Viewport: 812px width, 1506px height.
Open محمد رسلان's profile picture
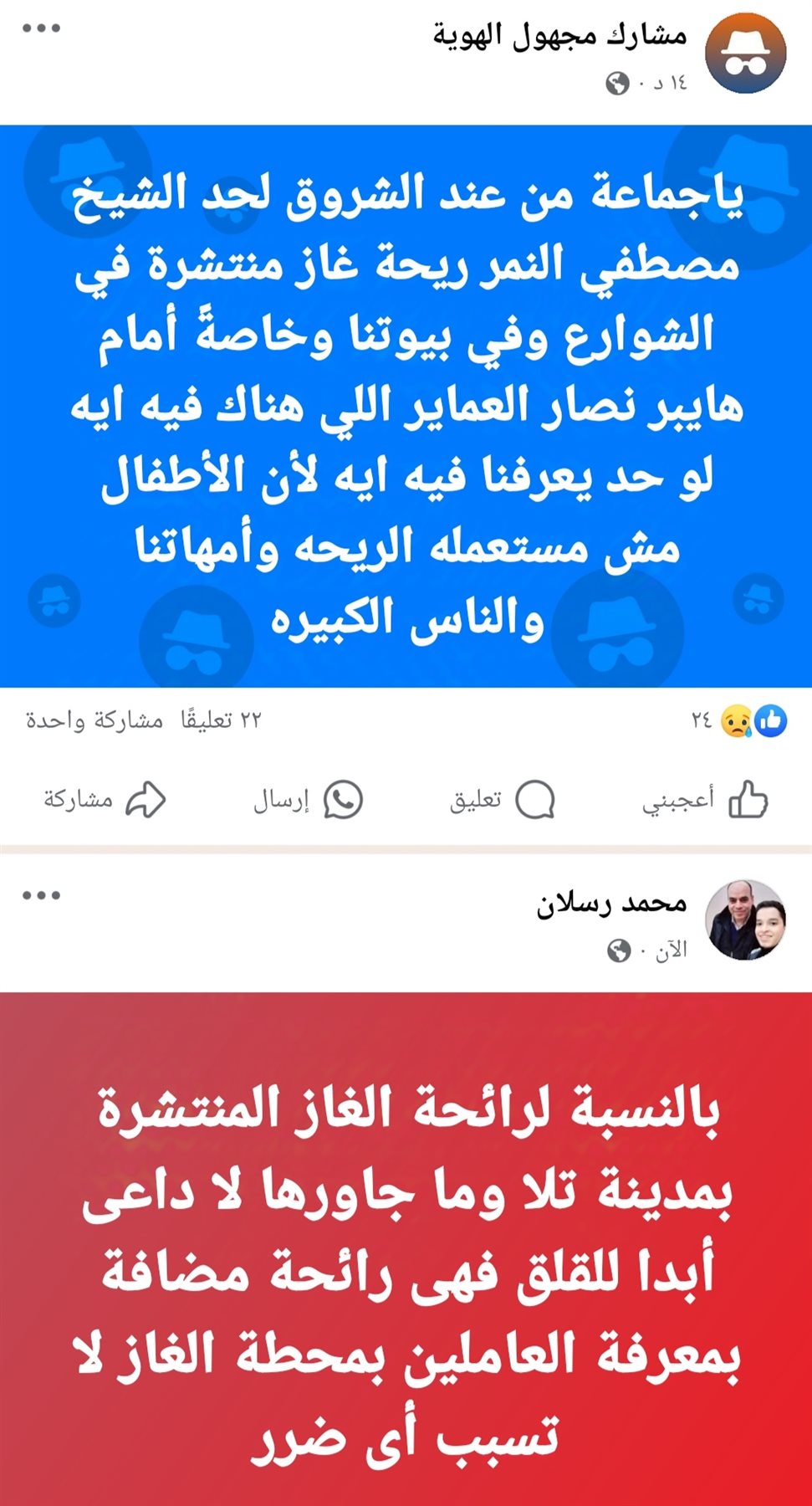[746, 919]
